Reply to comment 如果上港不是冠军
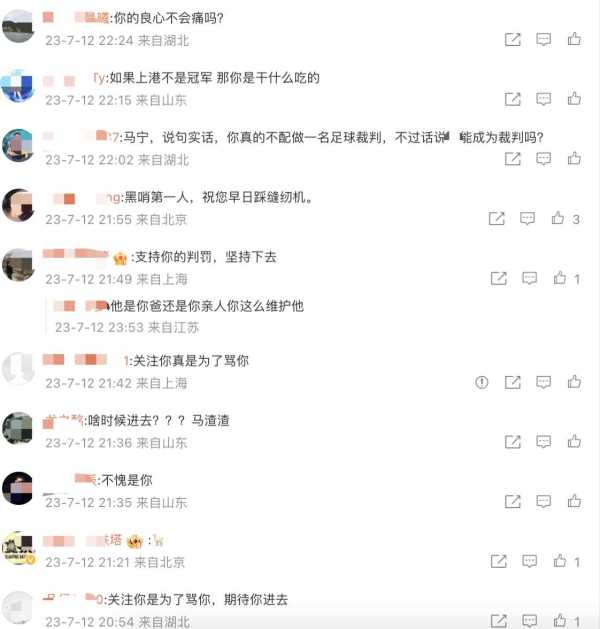600x629 pixels. pos(543,99)
